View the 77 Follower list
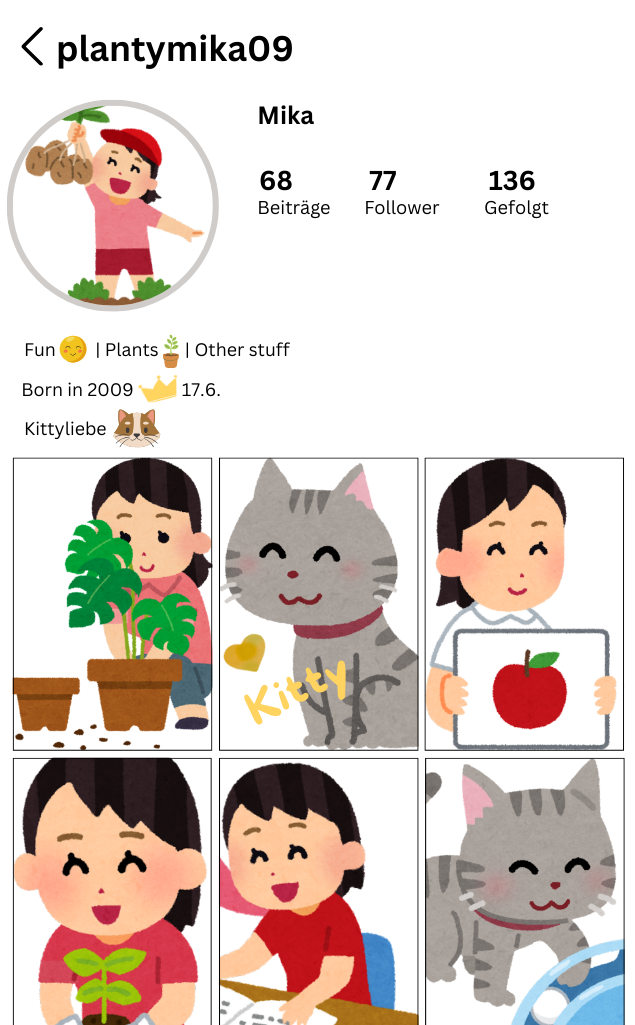Viewport: 635px width, 1025px height. tap(401, 192)
